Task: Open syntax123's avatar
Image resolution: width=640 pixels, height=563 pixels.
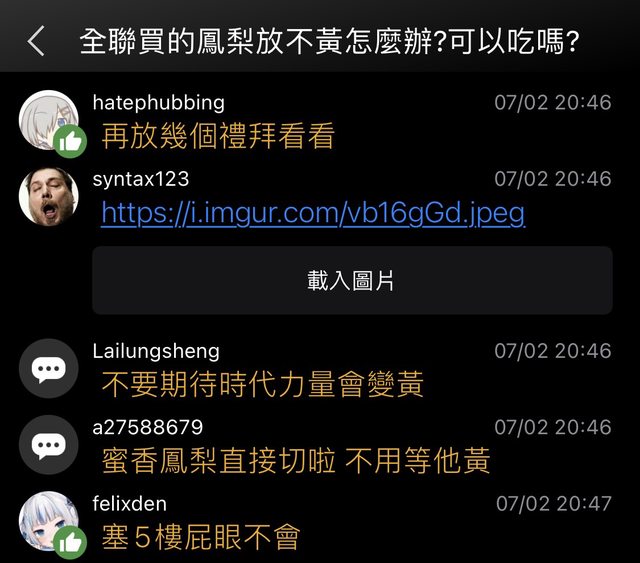Action: pos(48,196)
